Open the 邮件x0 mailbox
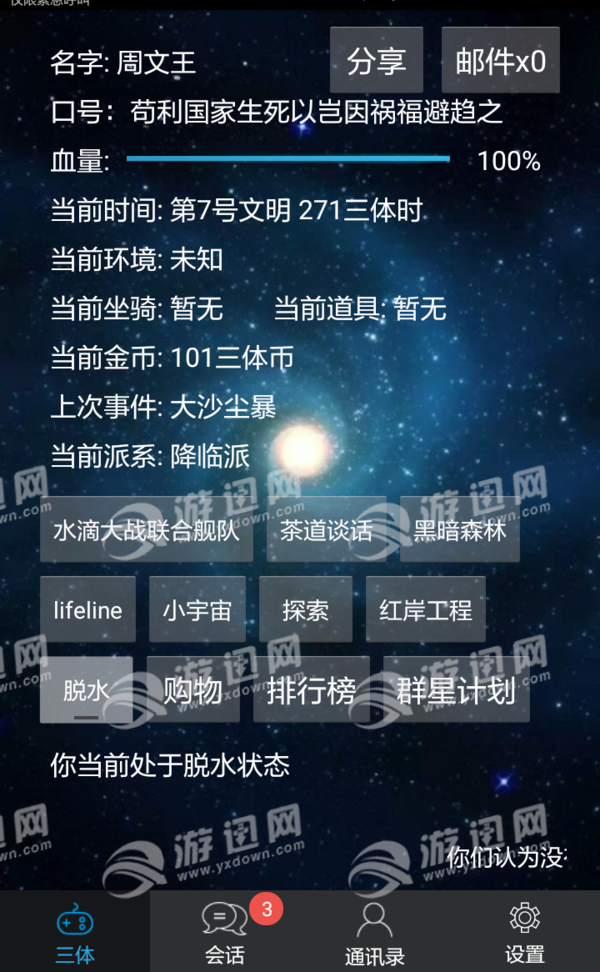This screenshot has height=972, width=600. [x=500, y=61]
